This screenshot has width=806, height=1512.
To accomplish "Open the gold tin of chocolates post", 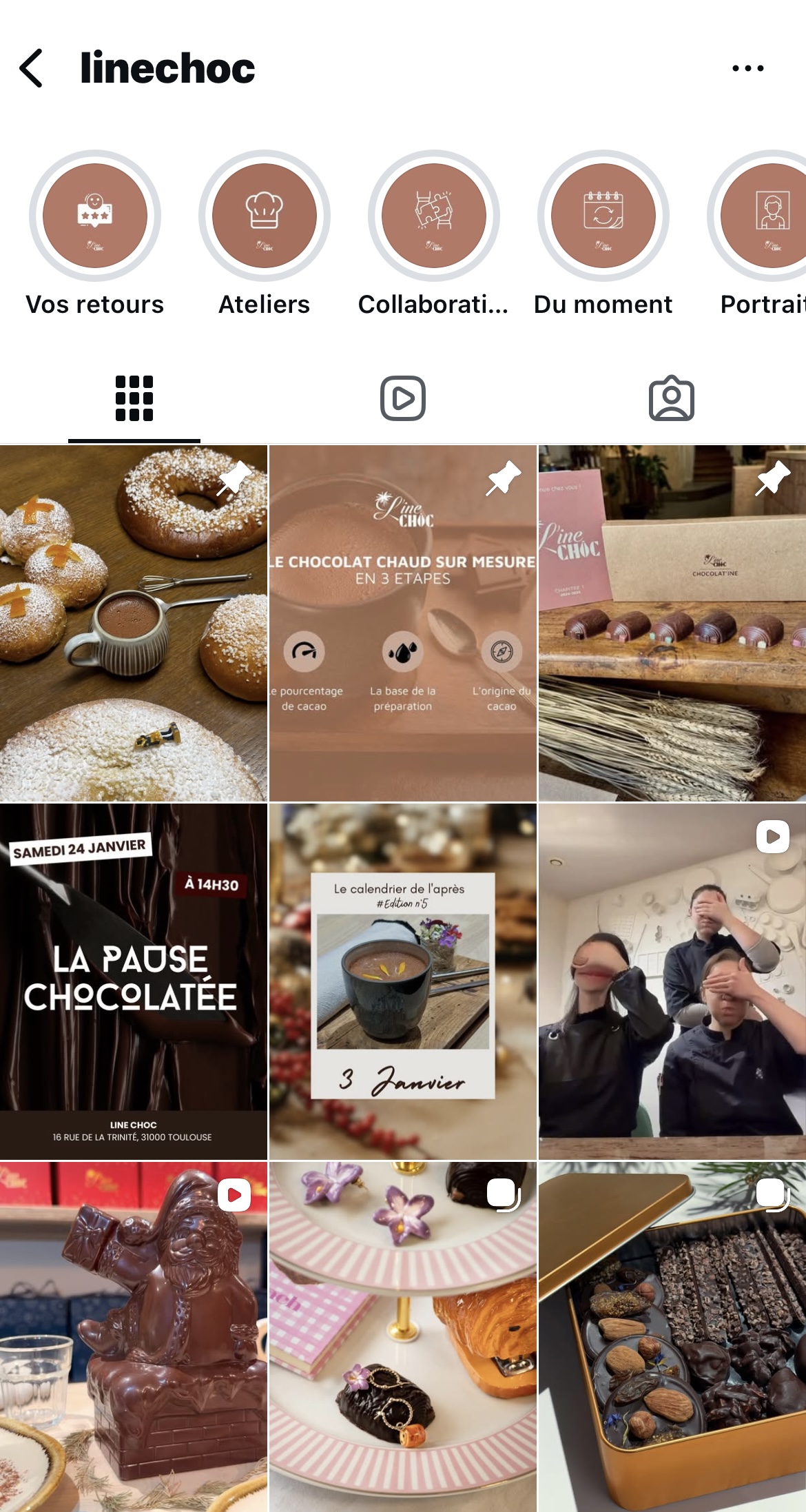I will 672,1337.
